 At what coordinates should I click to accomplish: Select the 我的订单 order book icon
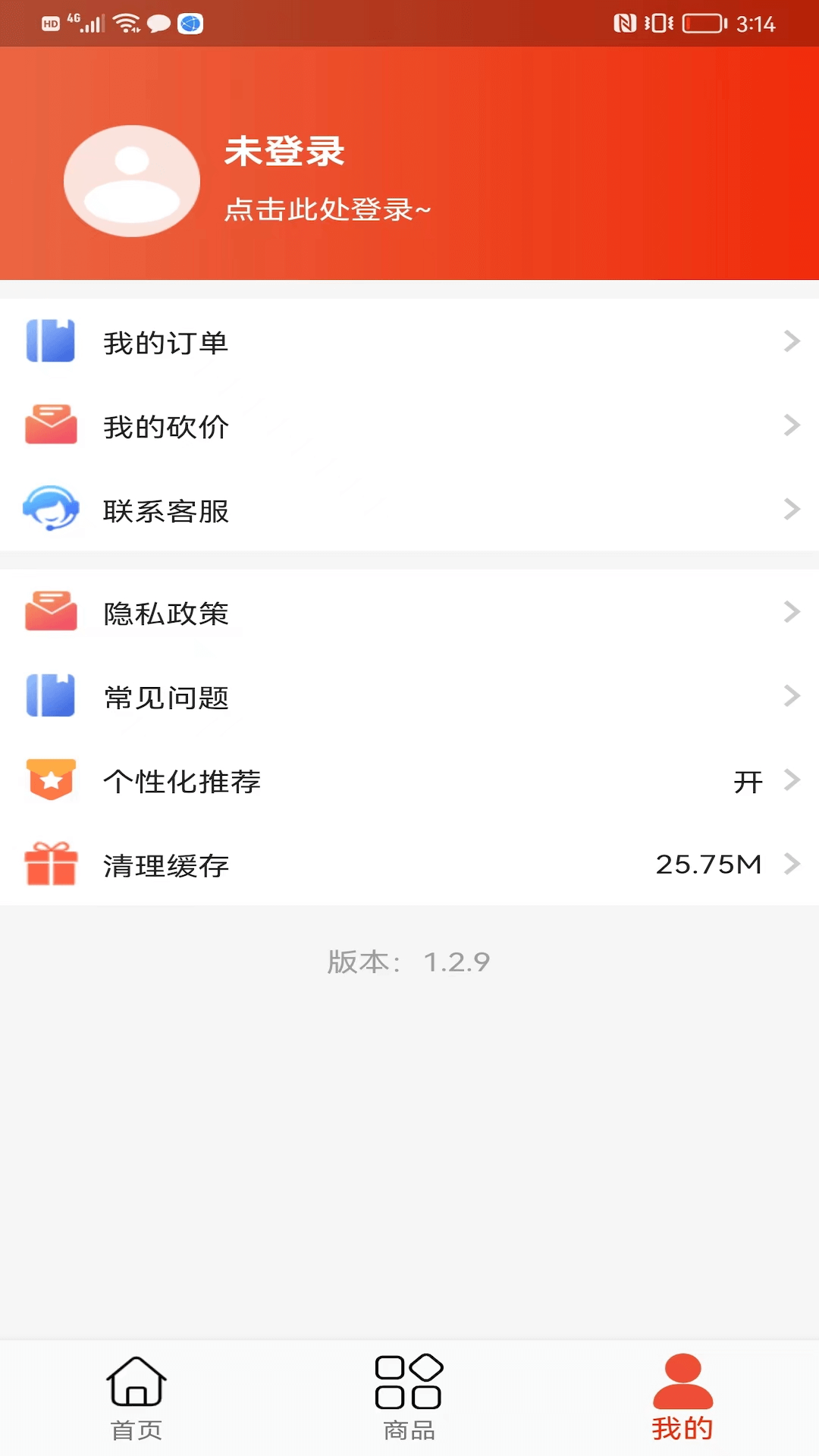[51, 341]
